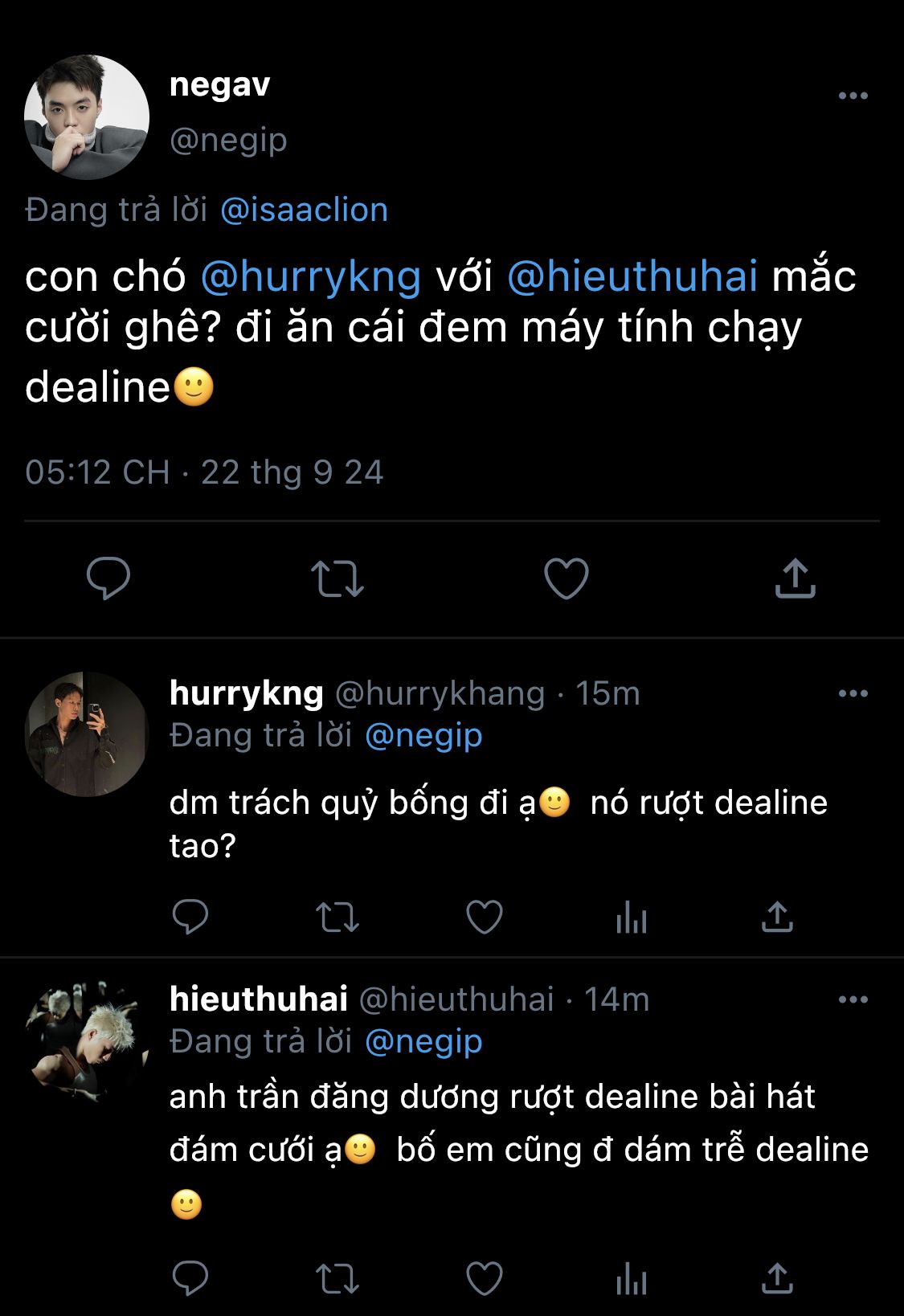
Task: Open negav's profile picture
Action: 87,117
